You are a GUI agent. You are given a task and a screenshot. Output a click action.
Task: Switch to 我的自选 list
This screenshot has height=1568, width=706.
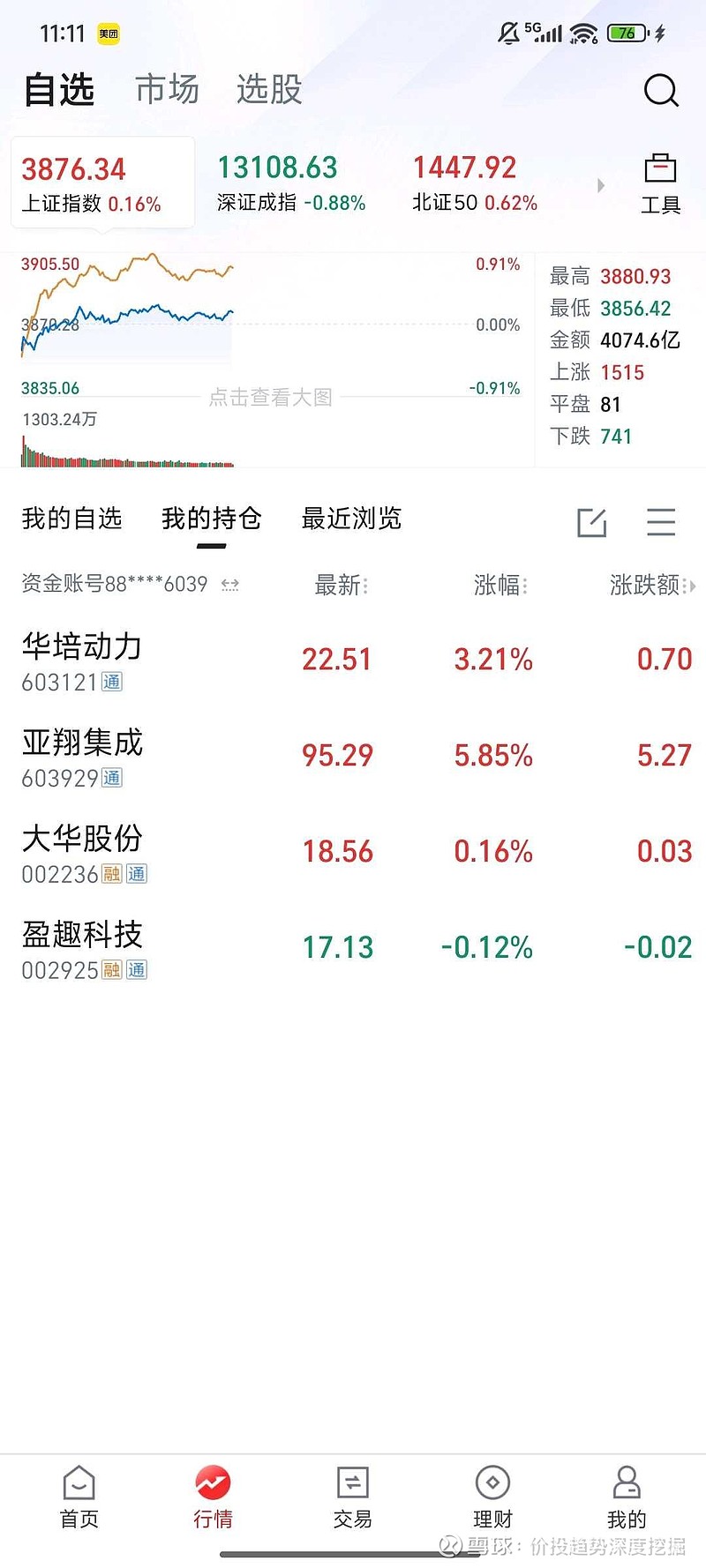71,519
